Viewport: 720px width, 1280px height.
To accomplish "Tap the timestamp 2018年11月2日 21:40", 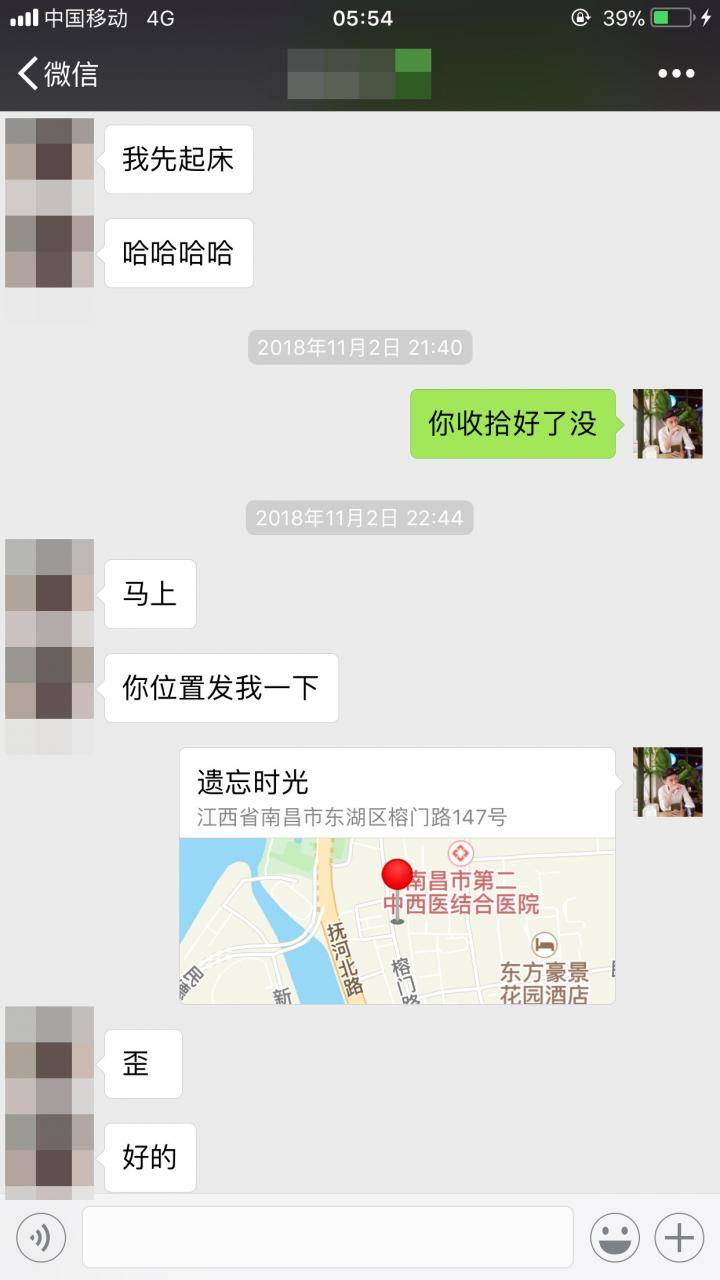I will click(x=358, y=348).
